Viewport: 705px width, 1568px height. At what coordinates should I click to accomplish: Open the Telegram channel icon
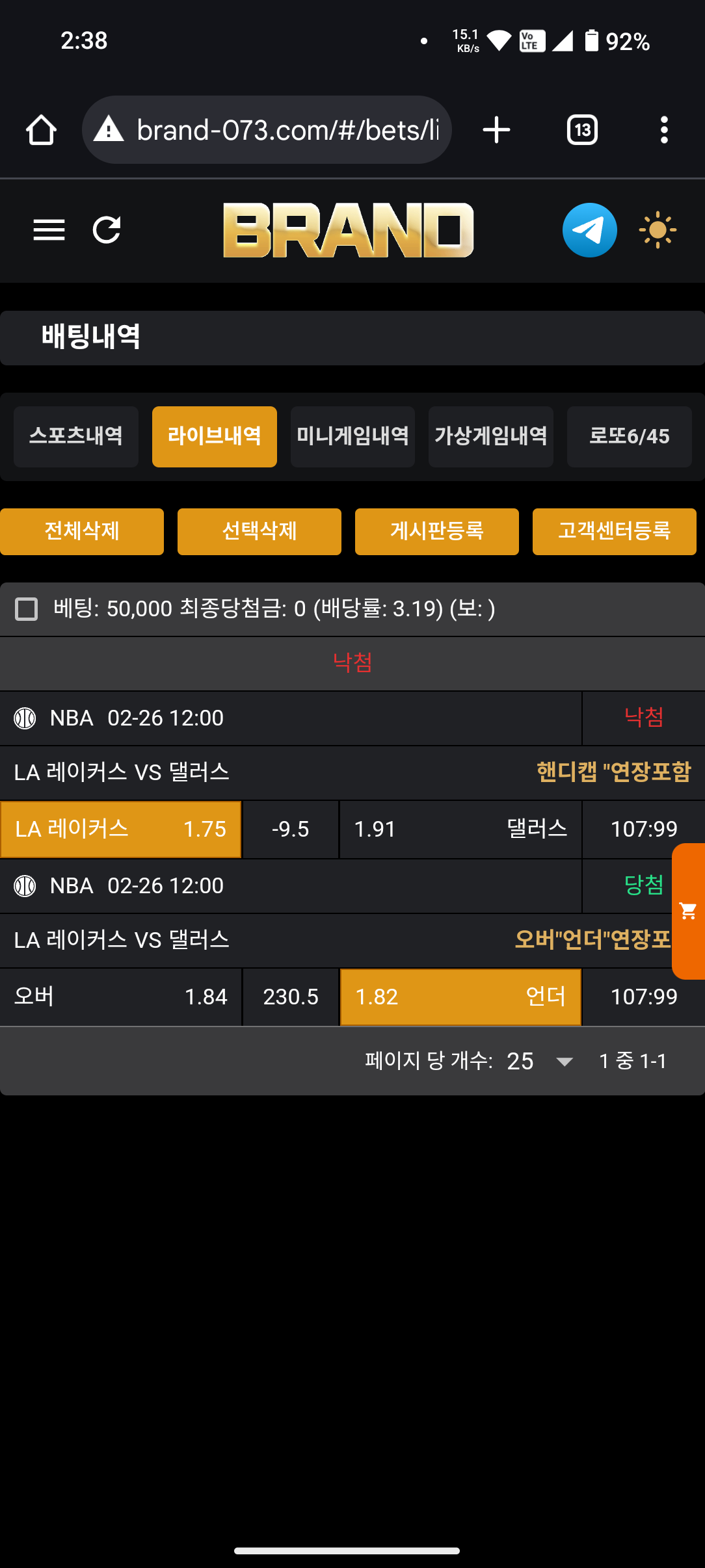[589, 230]
